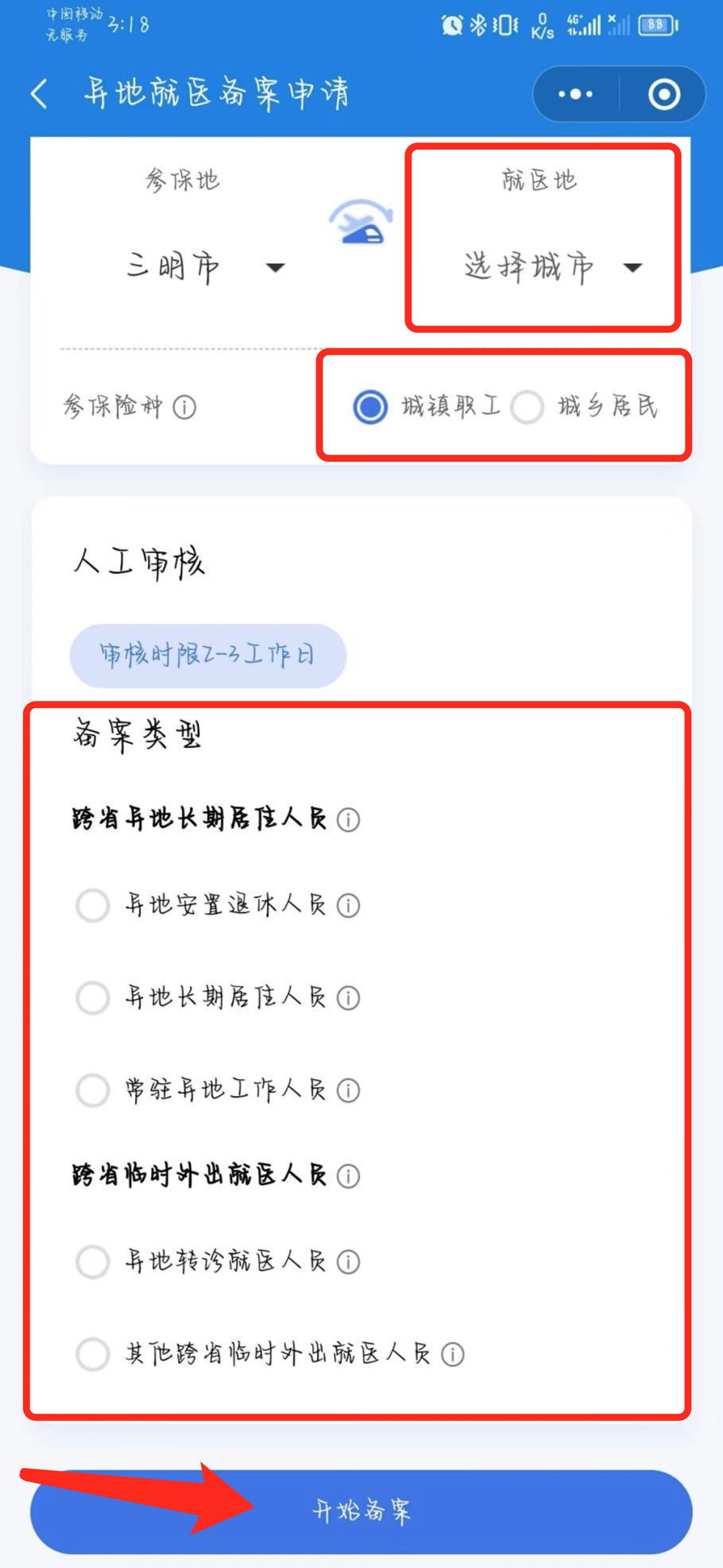Select 常驻异地工作人员 option
The width and height of the screenshot is (723, 1568).
click(93, 1090)
